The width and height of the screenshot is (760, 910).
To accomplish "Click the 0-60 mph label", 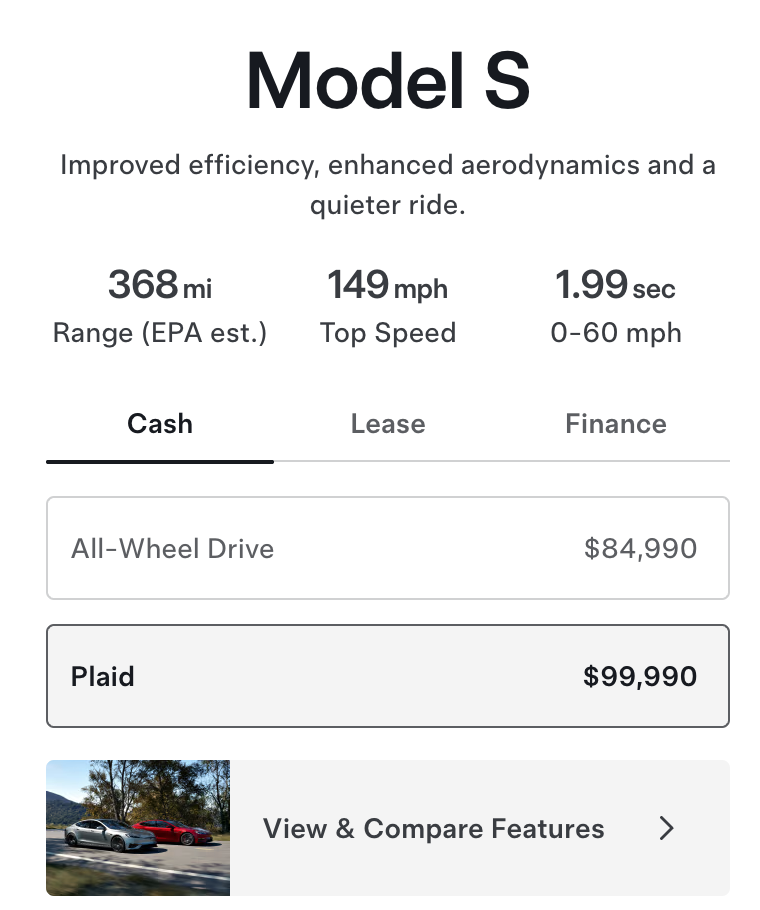I will [x=616, y=333].
